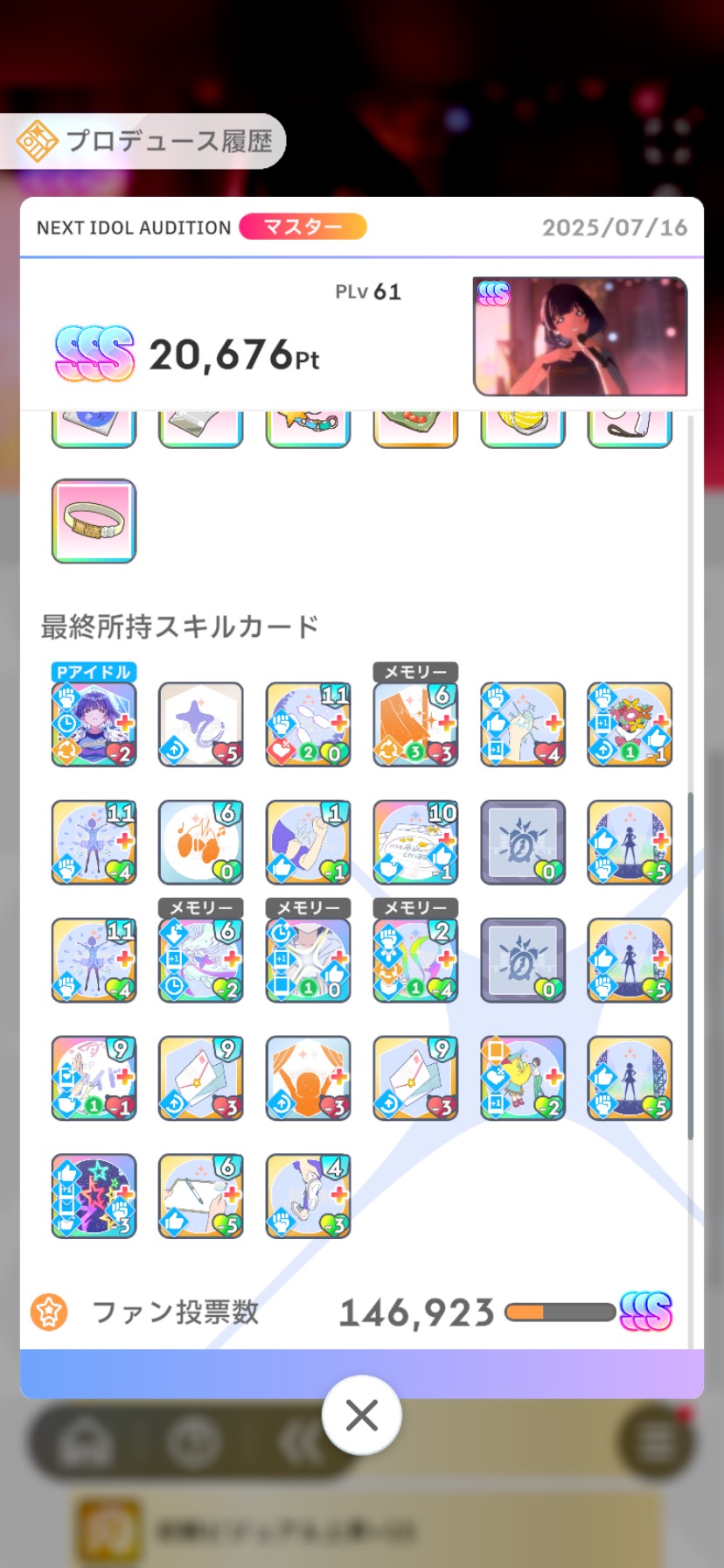Open the skill card labeled Pアイドル
Image resolution: width=724 pixels, height=1568 pixels.
point(94,724)
